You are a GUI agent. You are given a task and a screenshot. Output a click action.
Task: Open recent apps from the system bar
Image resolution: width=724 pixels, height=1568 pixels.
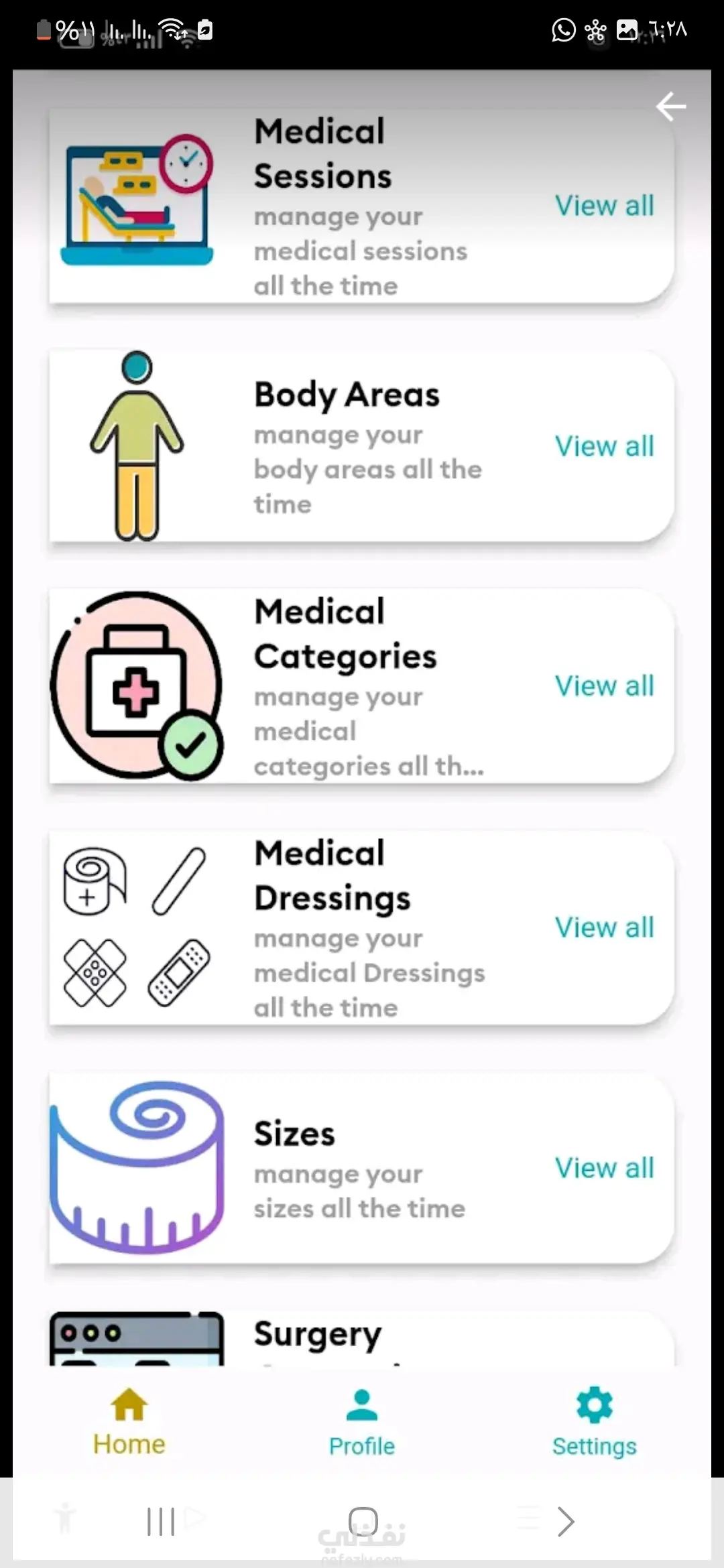coord(161,1522)
